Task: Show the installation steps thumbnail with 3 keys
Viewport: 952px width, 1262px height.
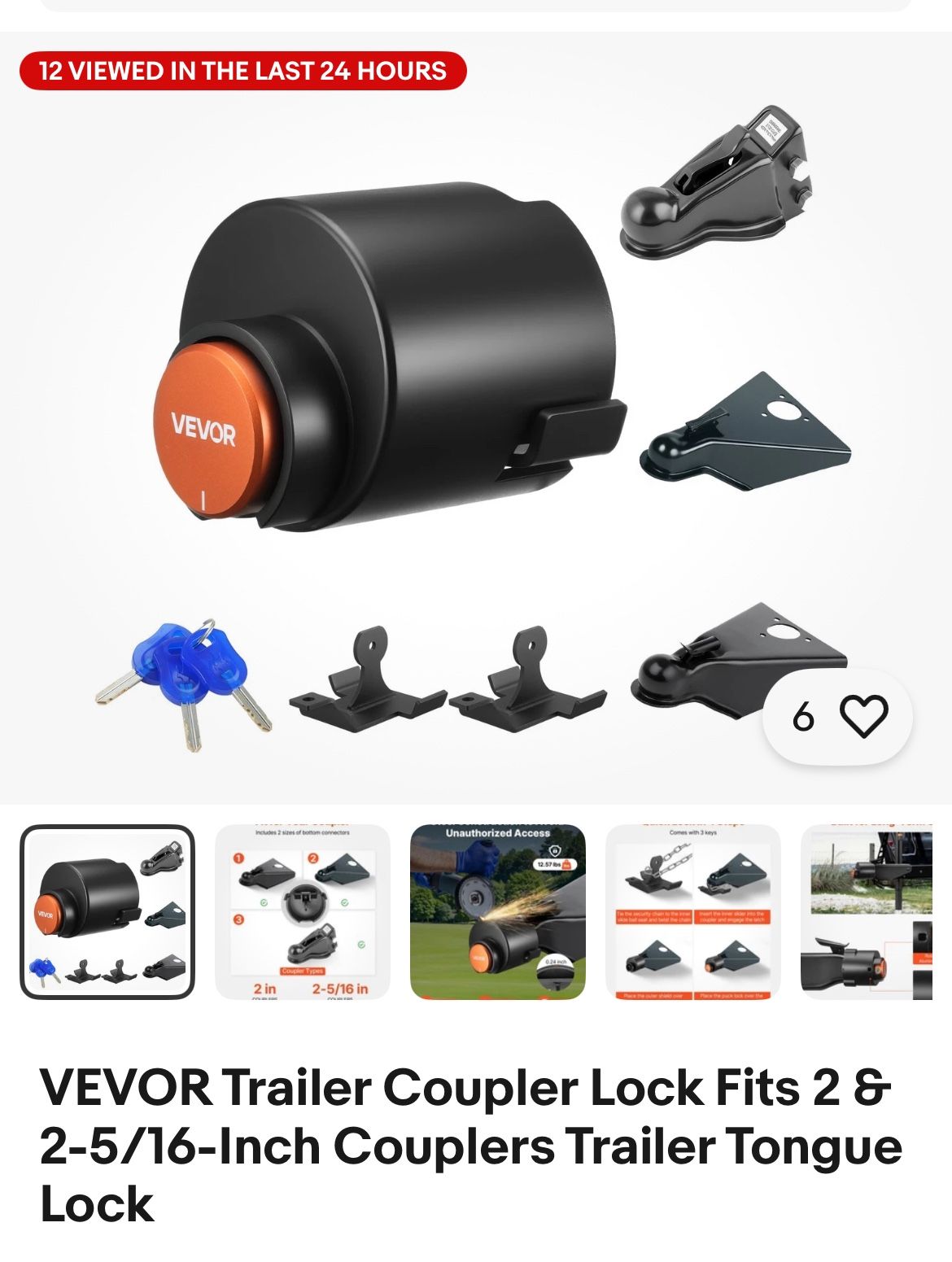Action: (x=693, y=912)
